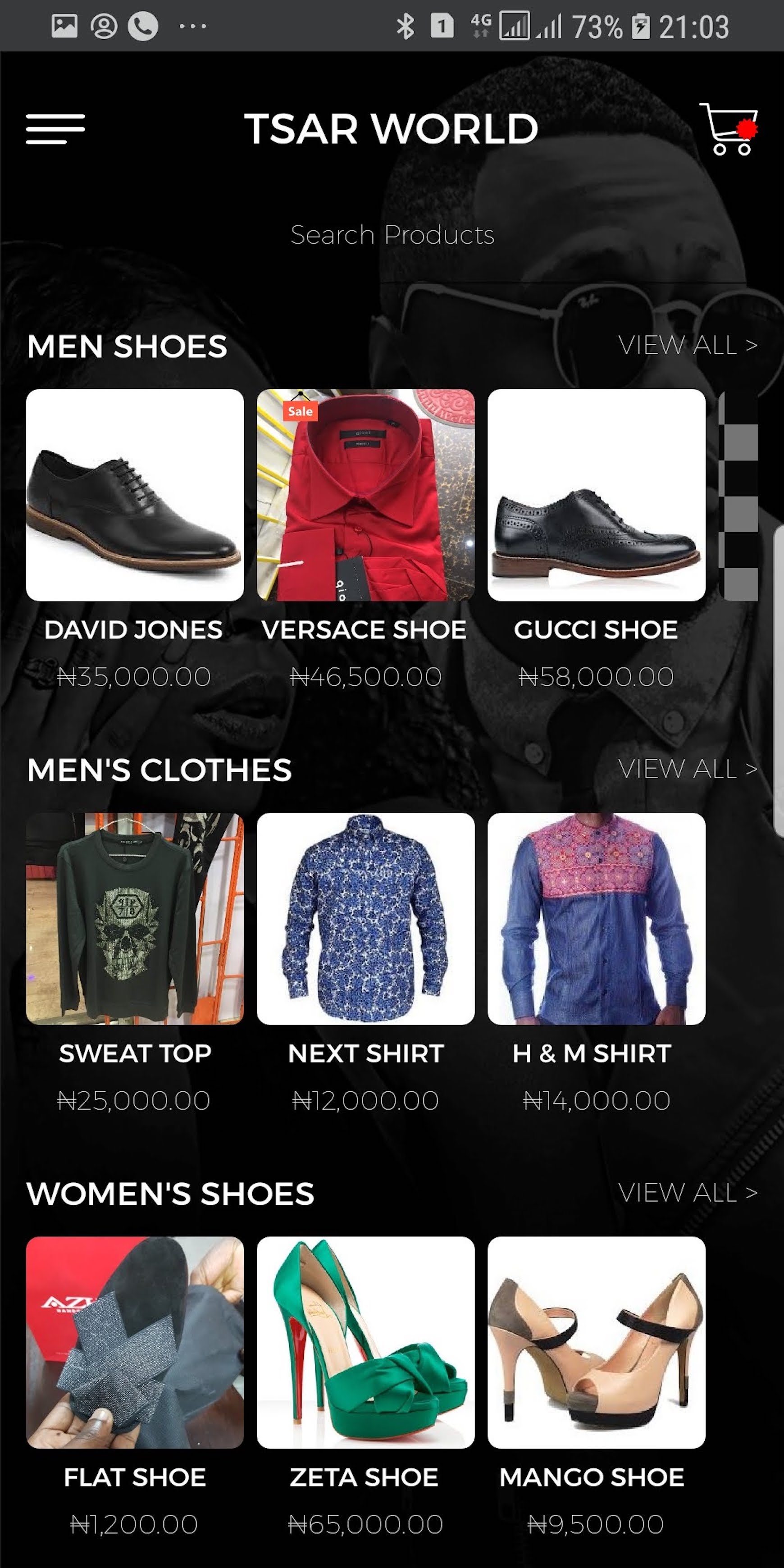Select the Next Shirt card
This screenshot has height=1568, width=784.
(365, 919)
